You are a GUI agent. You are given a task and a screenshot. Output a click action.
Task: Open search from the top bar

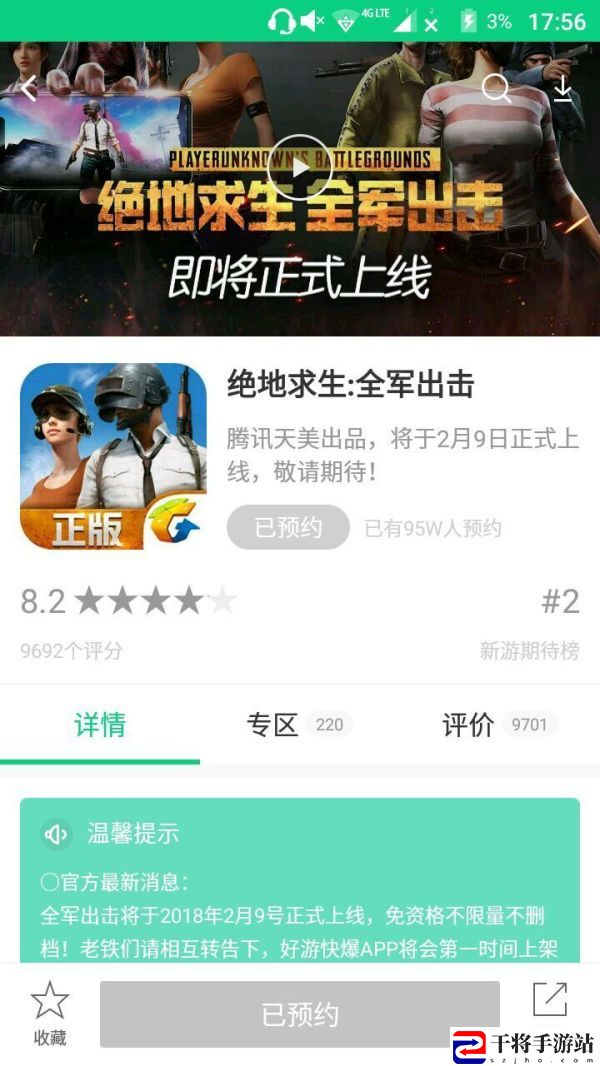496,89
